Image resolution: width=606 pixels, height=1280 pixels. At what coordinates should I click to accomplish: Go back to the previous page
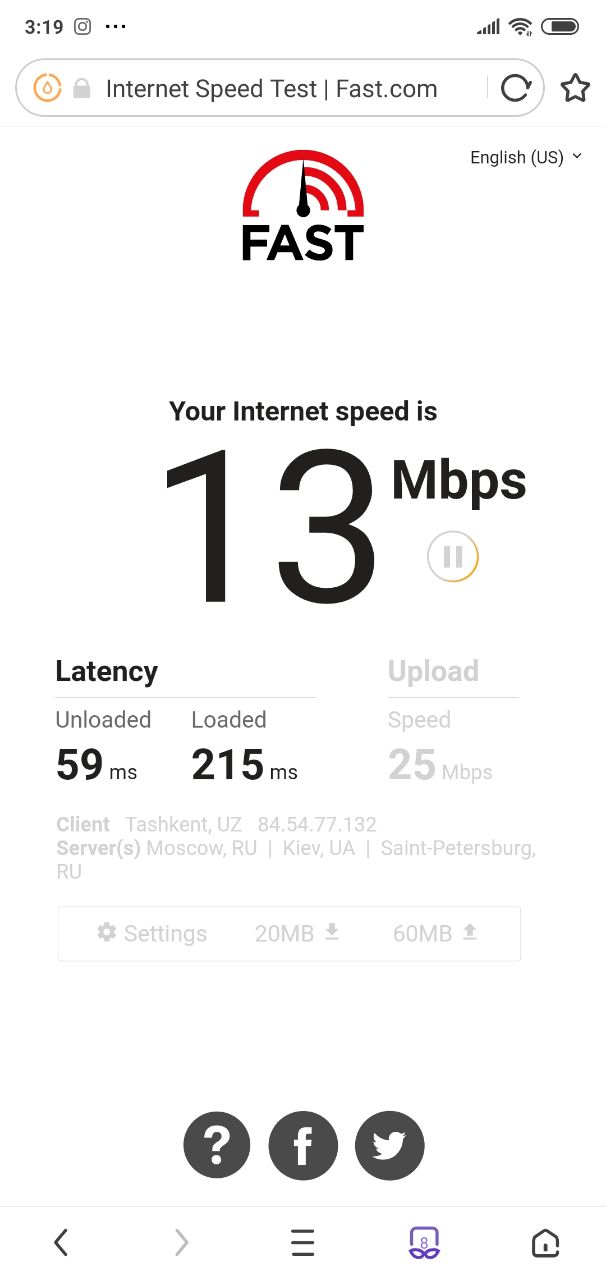coord(61,1243)
